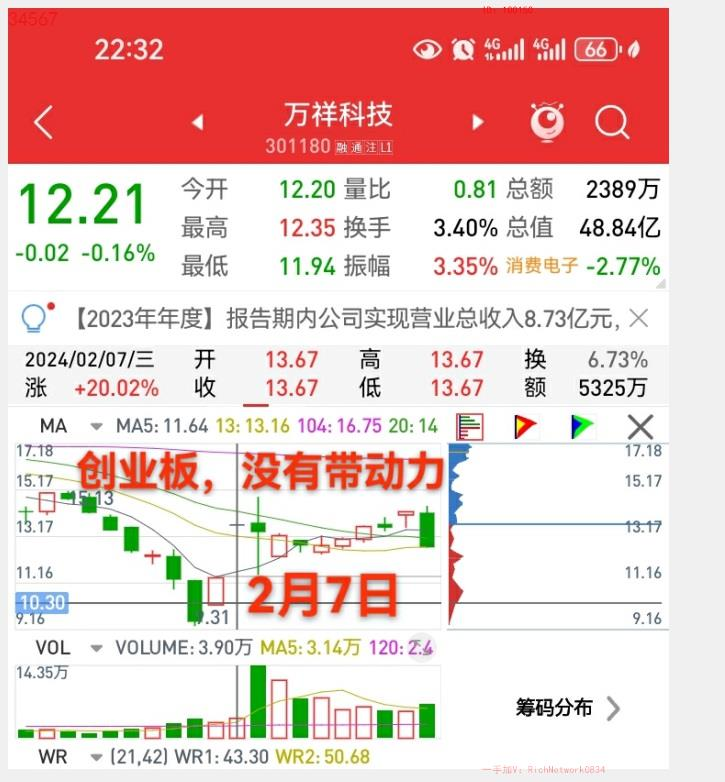Switch to the next stock

477,122
